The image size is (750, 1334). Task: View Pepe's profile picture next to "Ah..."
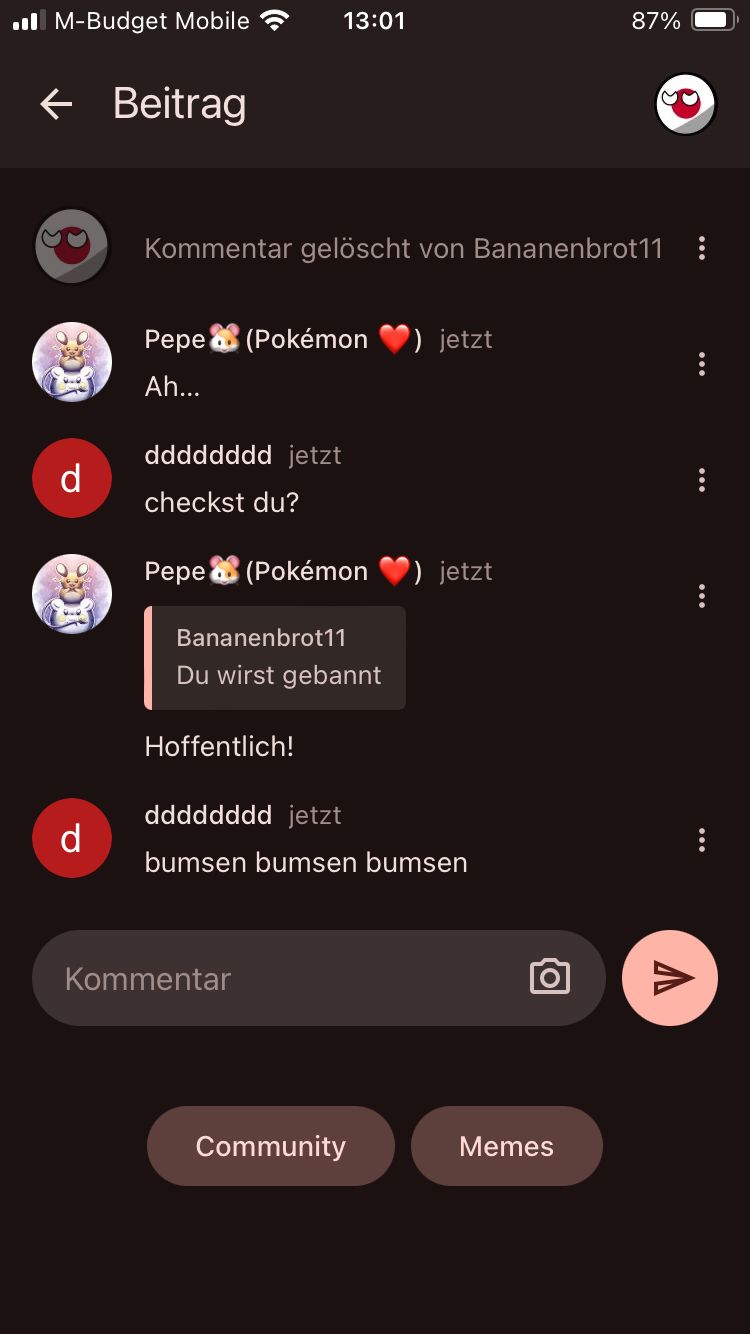pos(72,362)
